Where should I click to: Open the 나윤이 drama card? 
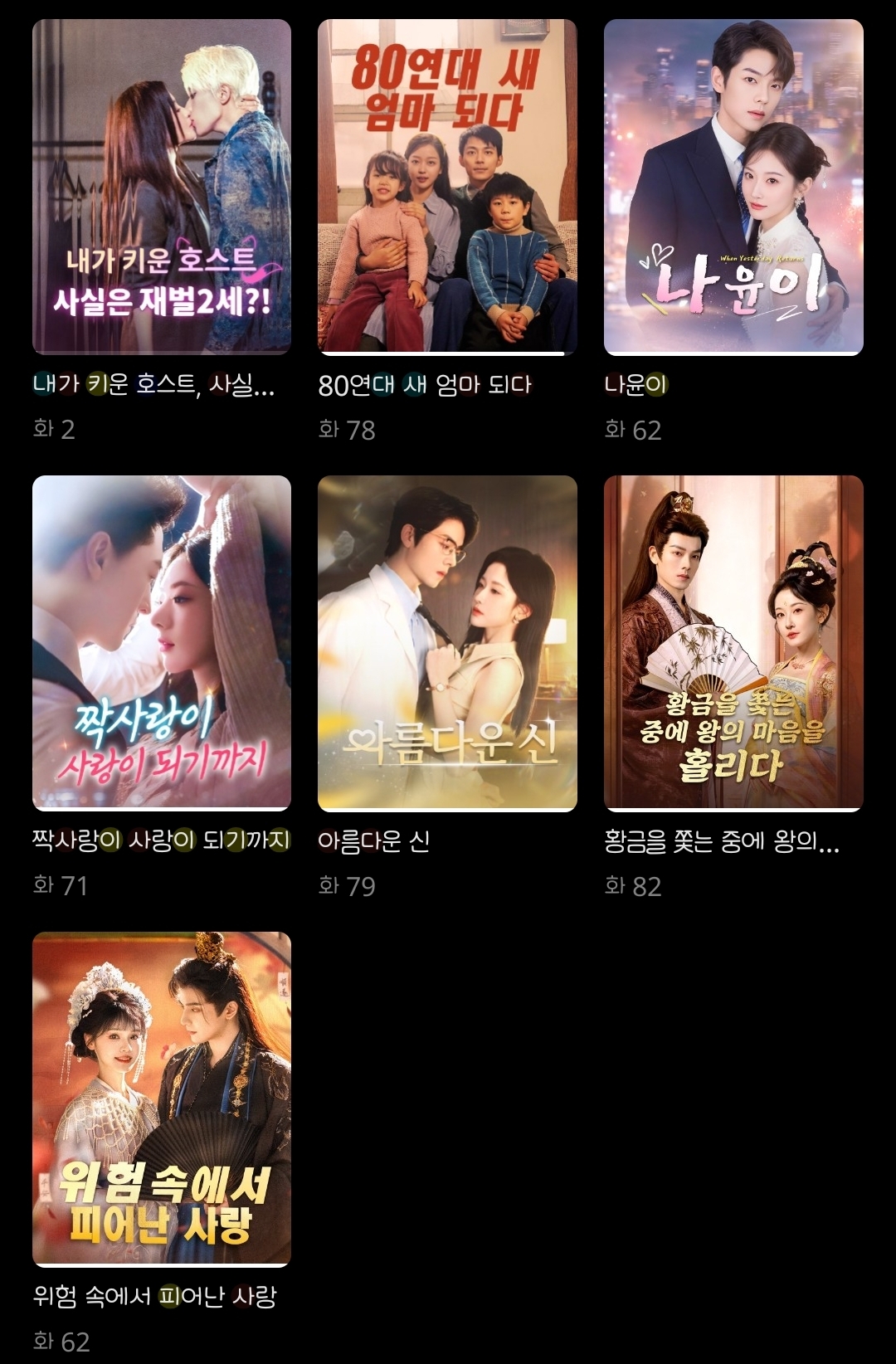click(x=733, y=188)
